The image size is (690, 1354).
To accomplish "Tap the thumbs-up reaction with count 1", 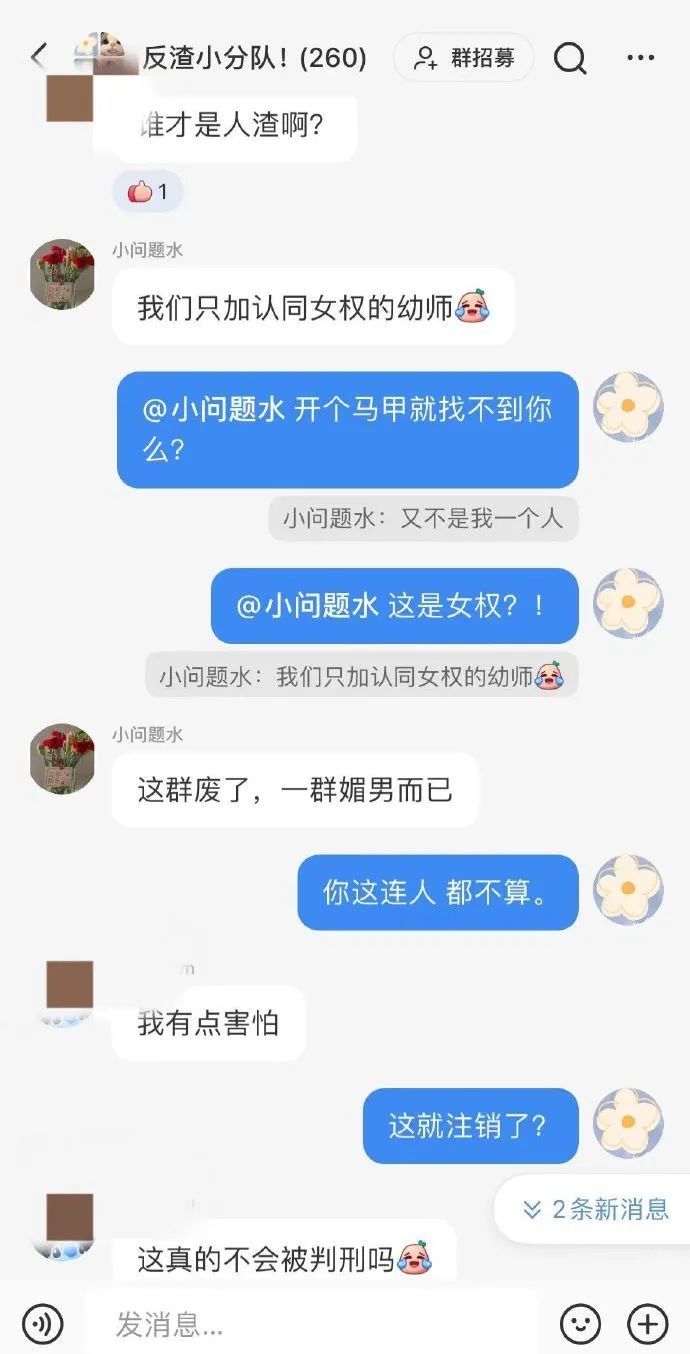I will point(148,191).
